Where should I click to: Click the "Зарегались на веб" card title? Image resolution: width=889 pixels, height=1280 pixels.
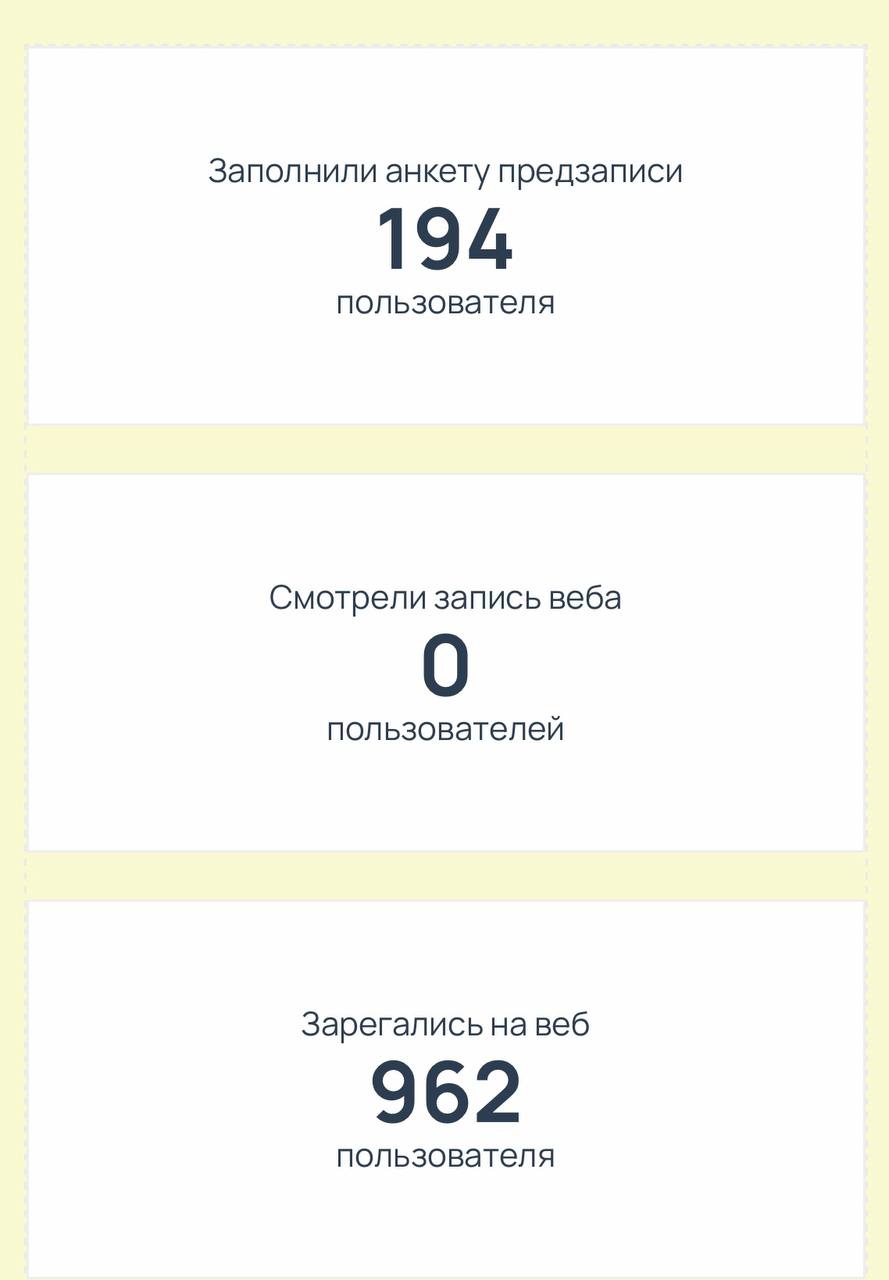[x=444, y=1022]
